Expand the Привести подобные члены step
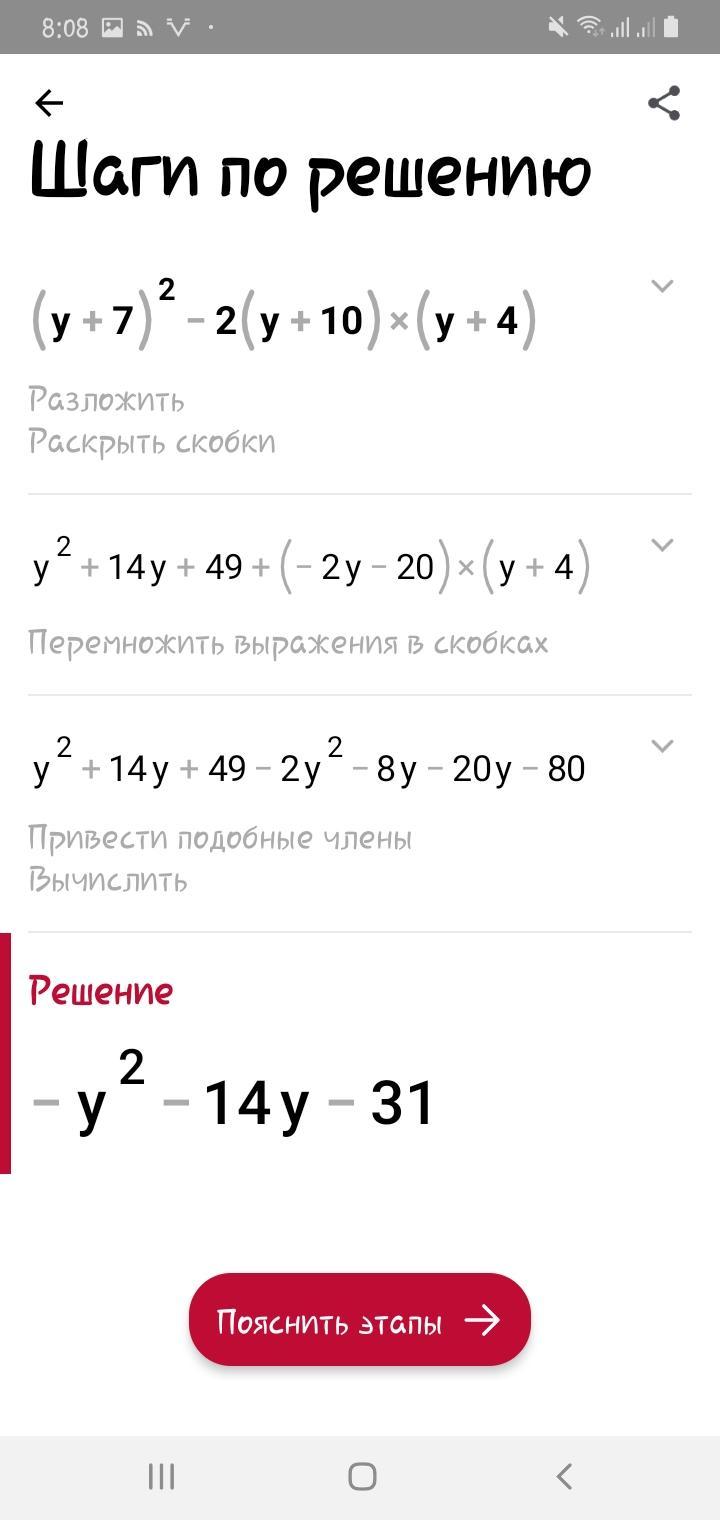 pyautogui.click(x=662, y=746)
